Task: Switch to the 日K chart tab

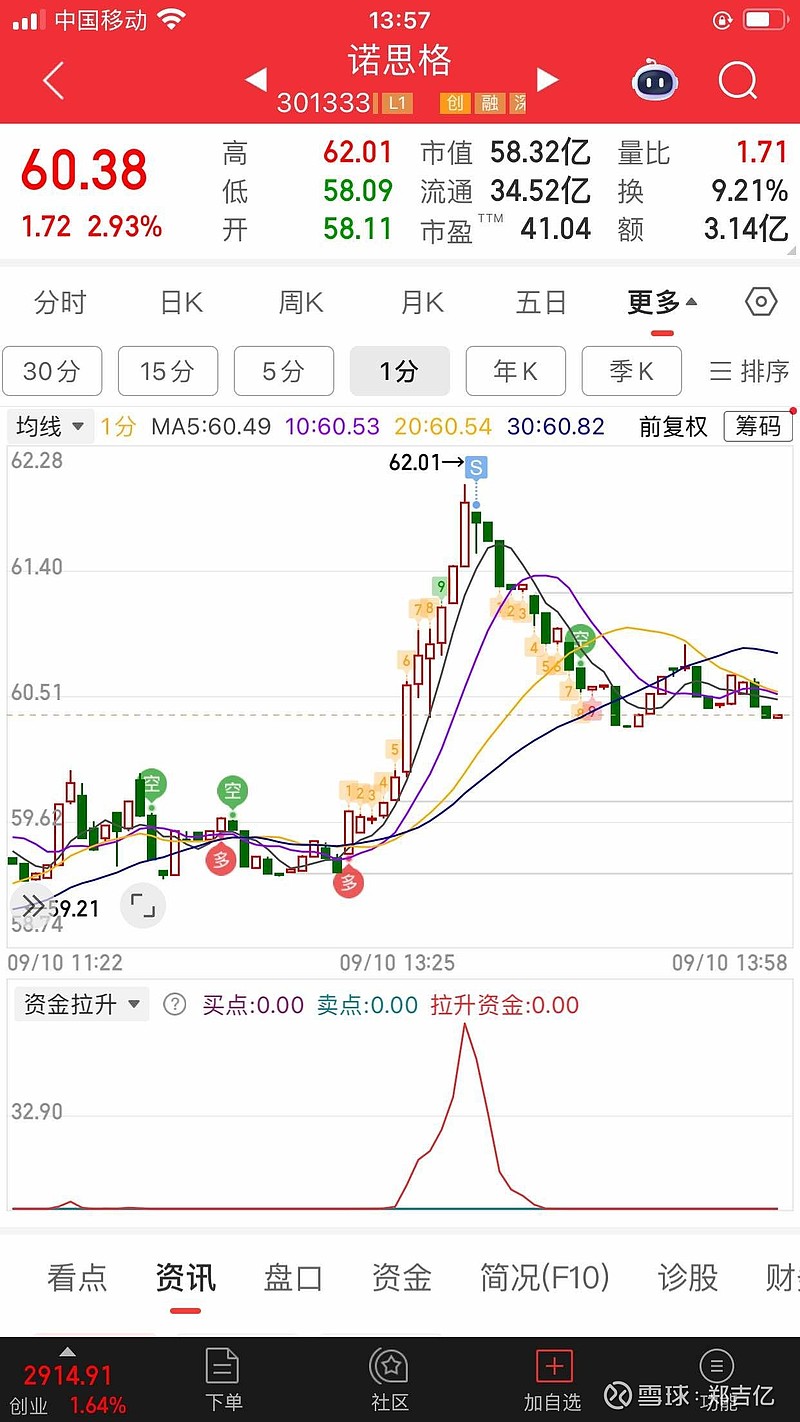Action: coord(182,302)
